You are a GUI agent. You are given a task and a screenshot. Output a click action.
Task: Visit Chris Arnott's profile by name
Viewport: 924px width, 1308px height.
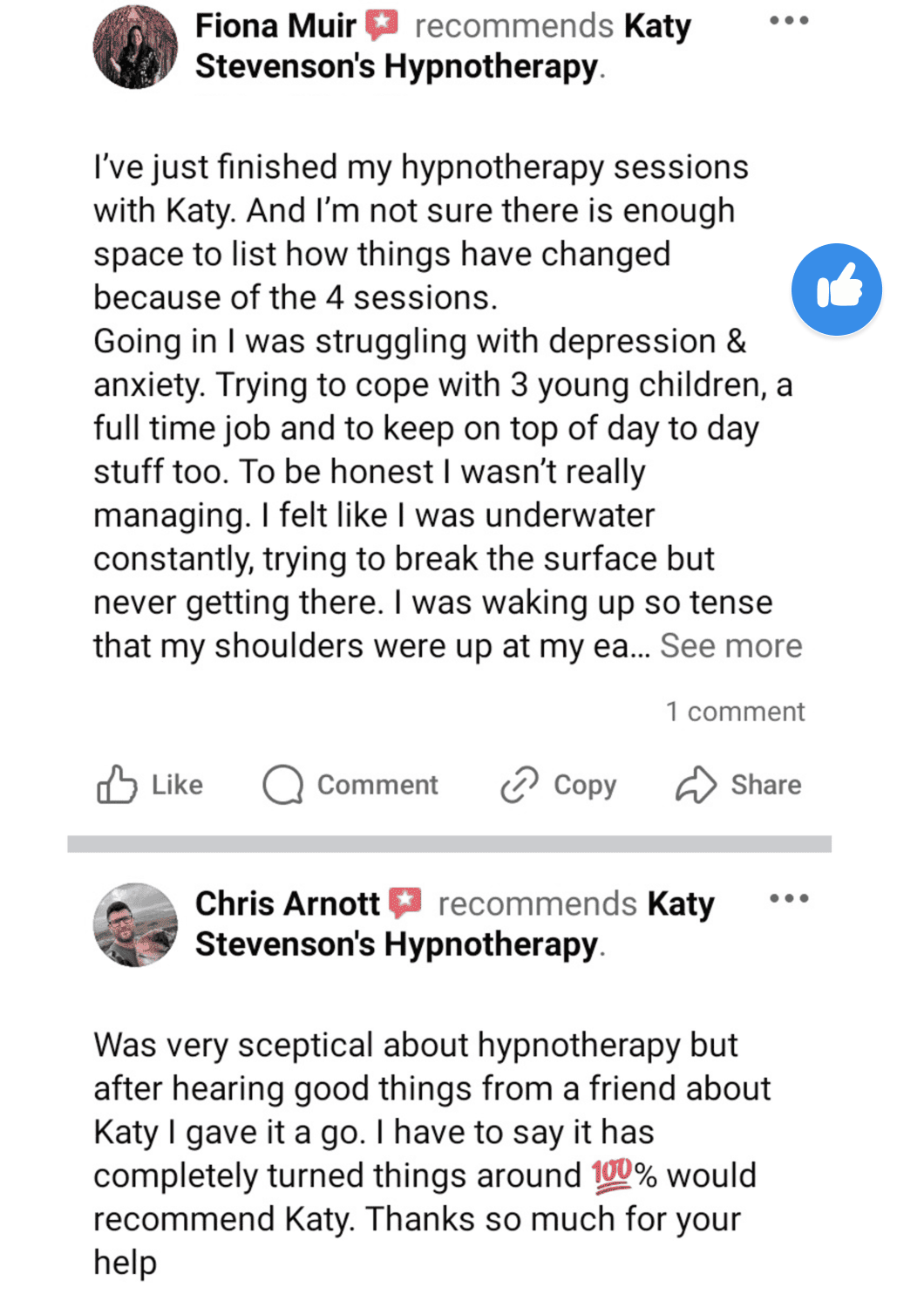tap(287, 903)
